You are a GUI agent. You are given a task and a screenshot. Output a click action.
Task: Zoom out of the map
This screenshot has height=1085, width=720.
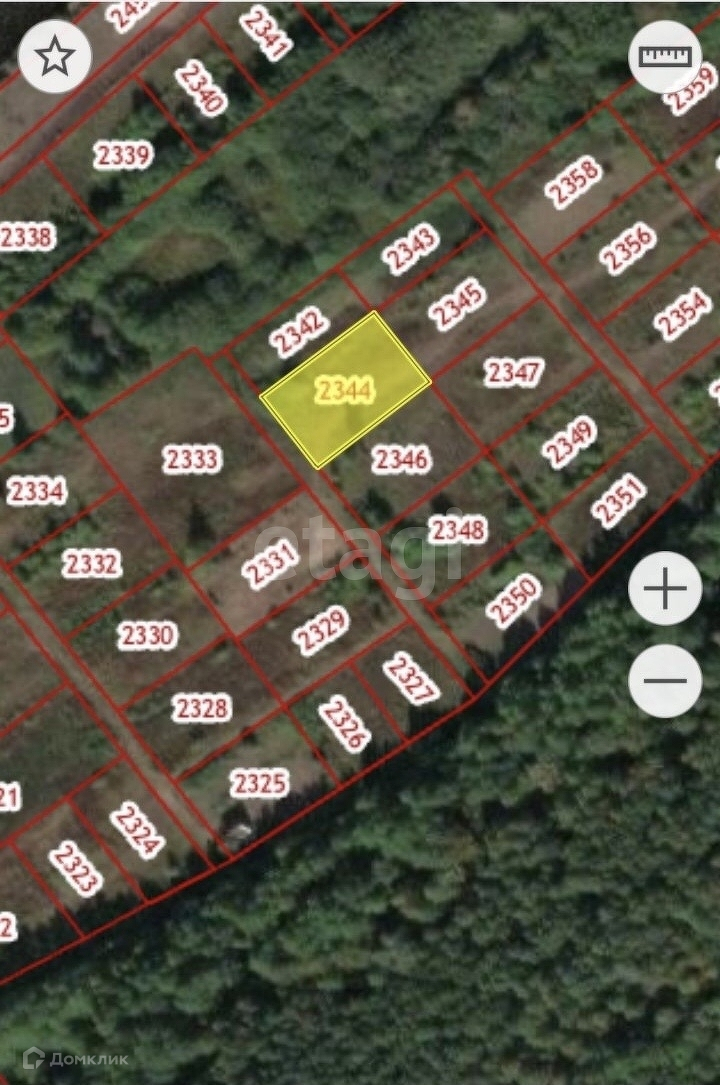[665, 681]
